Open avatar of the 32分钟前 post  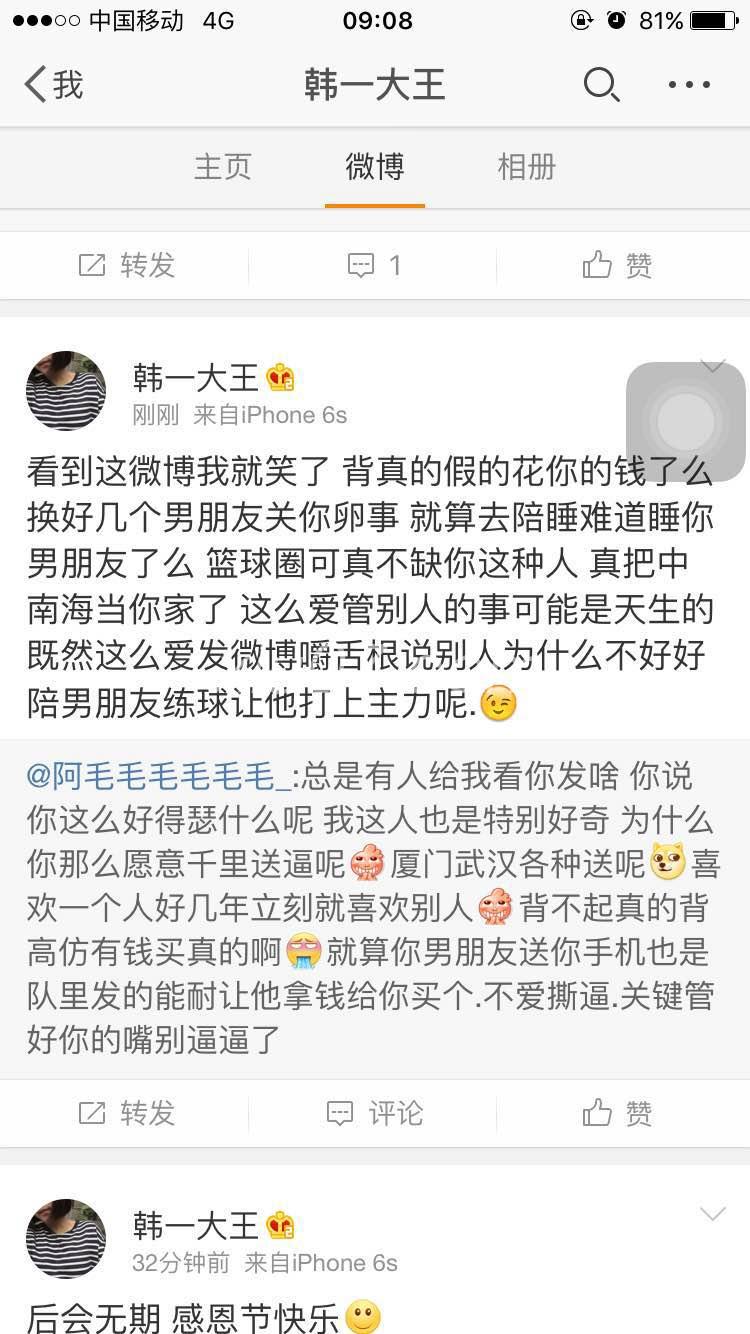pyautogui.click(x=66, y=1239)
